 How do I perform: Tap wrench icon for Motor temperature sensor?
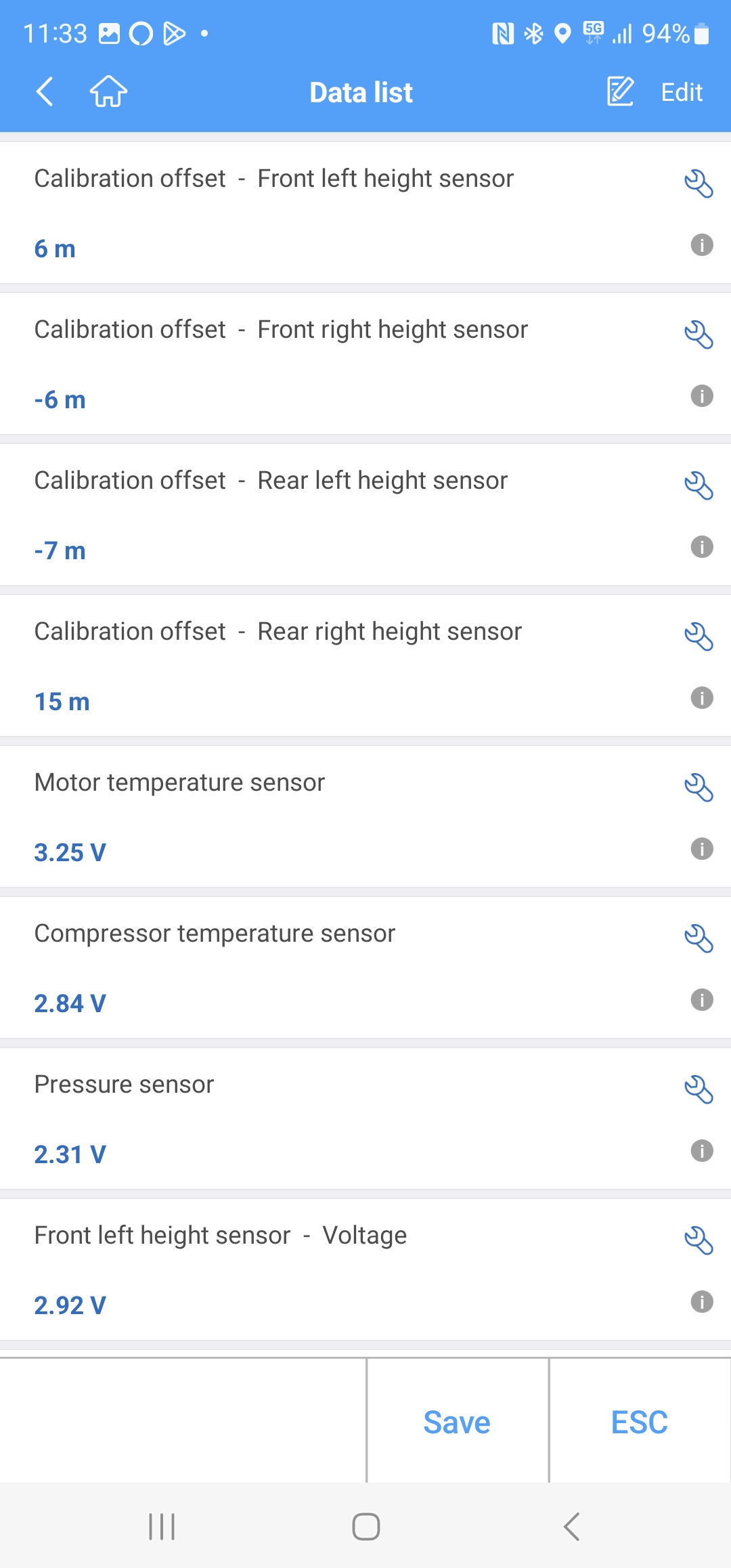(x=699, y=787)
